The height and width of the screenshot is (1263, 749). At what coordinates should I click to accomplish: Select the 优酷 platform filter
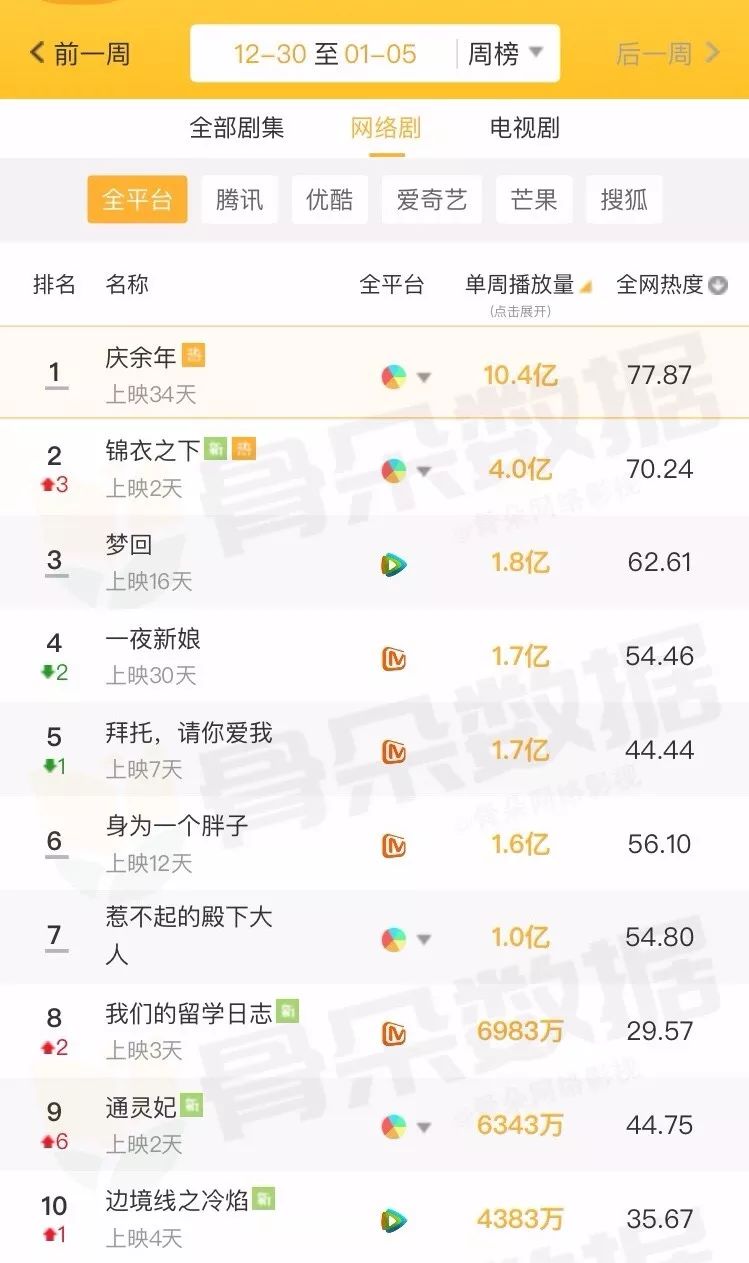coord(330,199)
